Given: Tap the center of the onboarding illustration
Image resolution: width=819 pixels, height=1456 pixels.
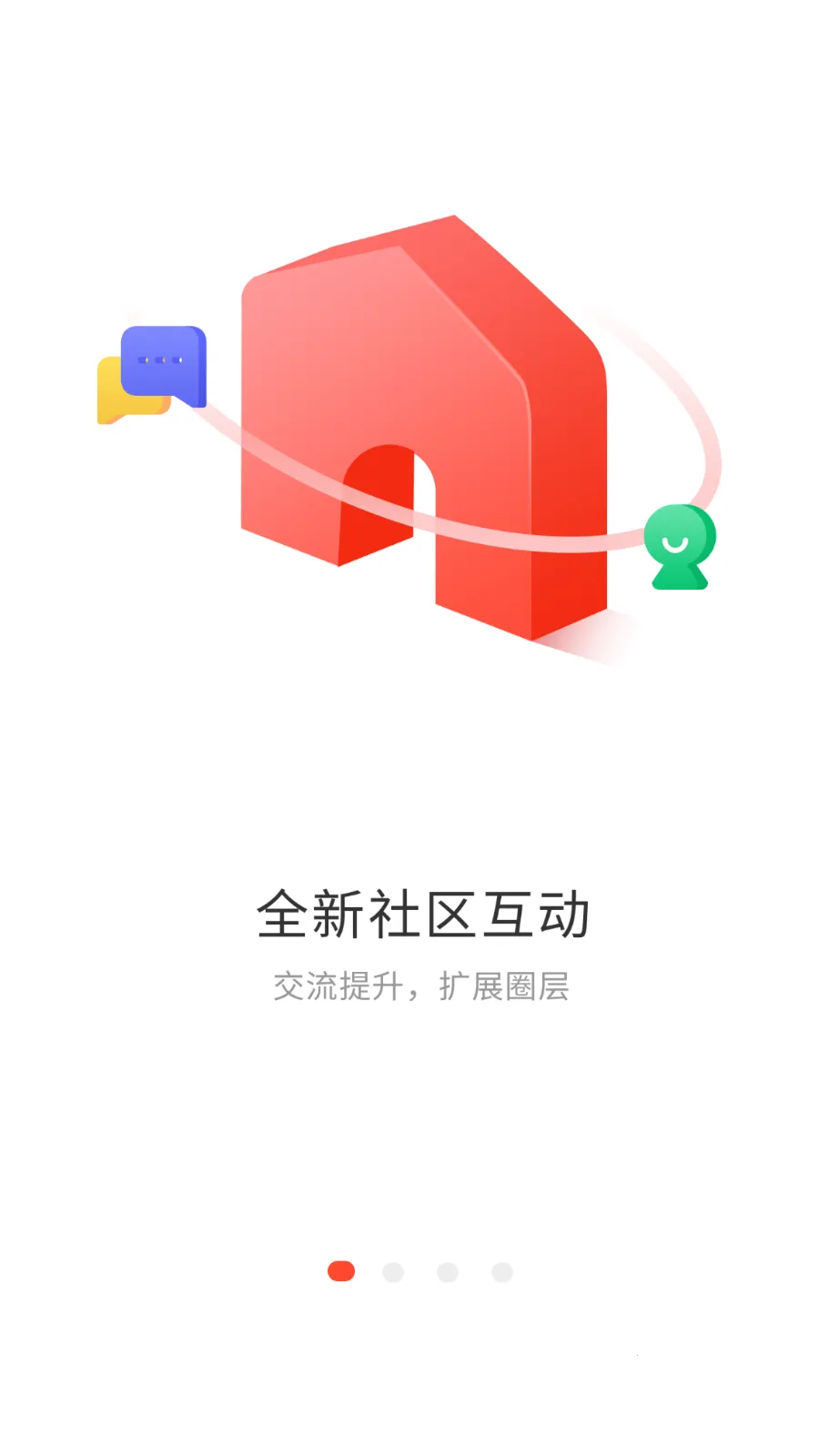Looking at the screenshot, I should point(409,428).
